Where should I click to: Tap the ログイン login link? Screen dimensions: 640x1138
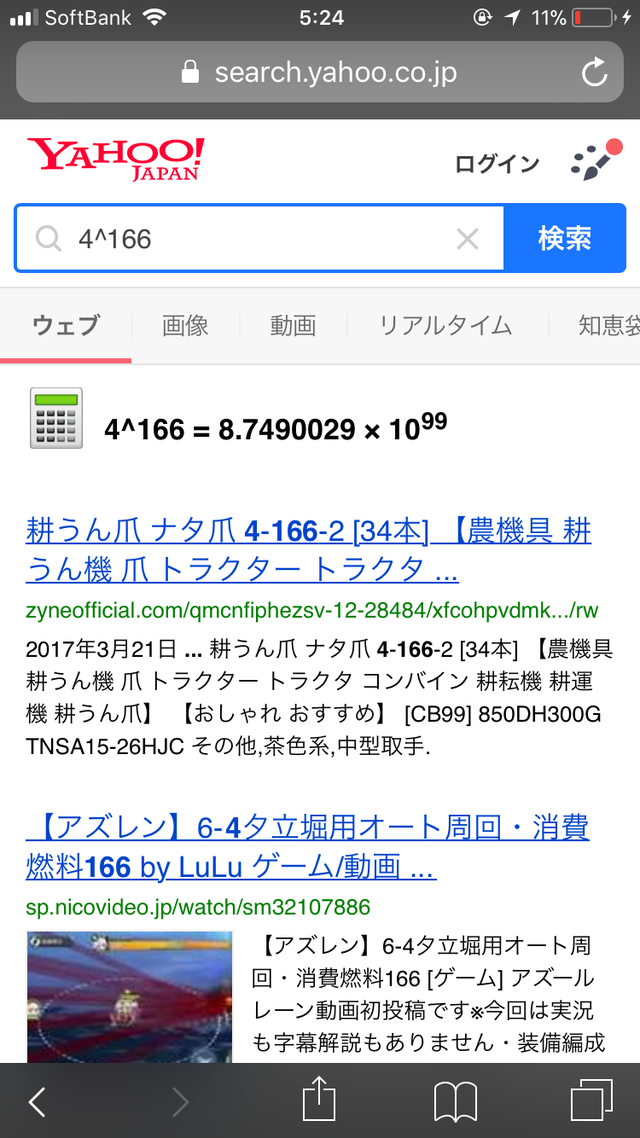click(x=497, y=164)
